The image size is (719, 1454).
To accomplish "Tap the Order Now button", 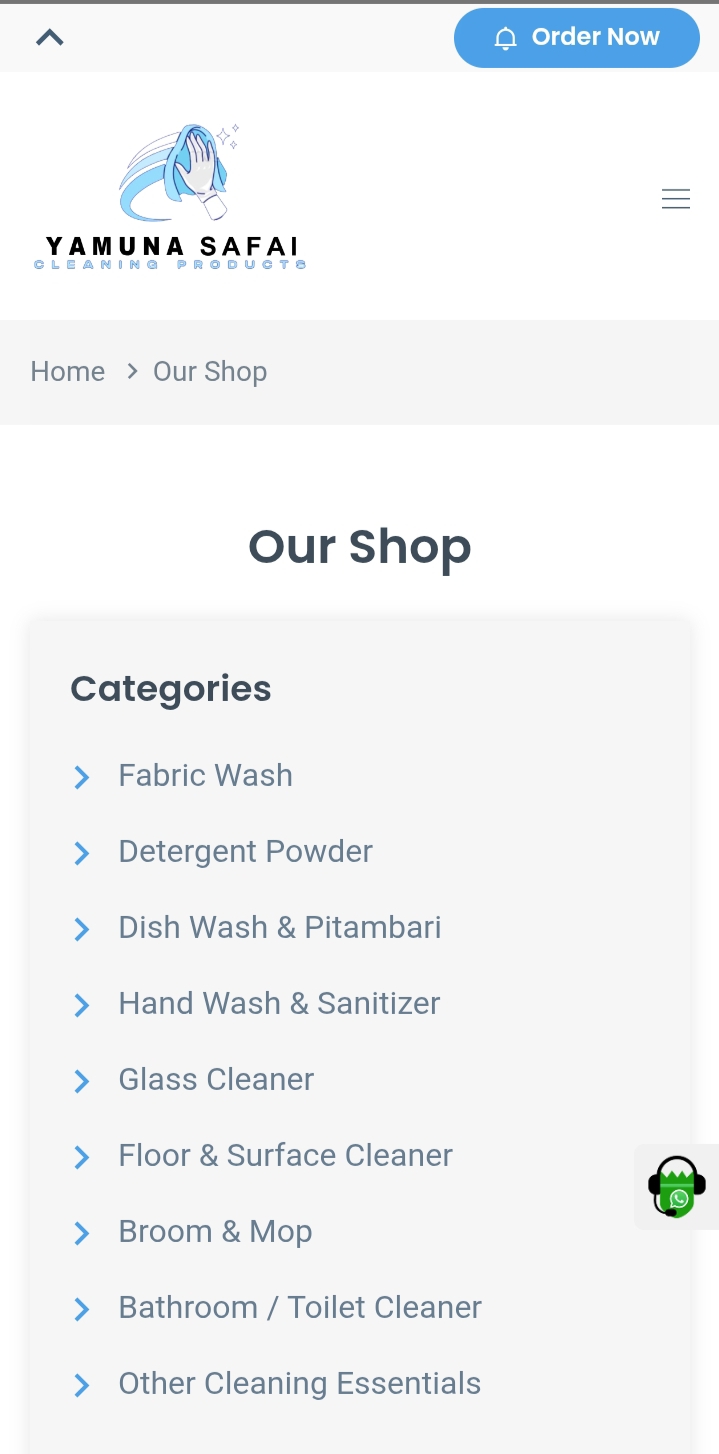I will click(577, 38).
